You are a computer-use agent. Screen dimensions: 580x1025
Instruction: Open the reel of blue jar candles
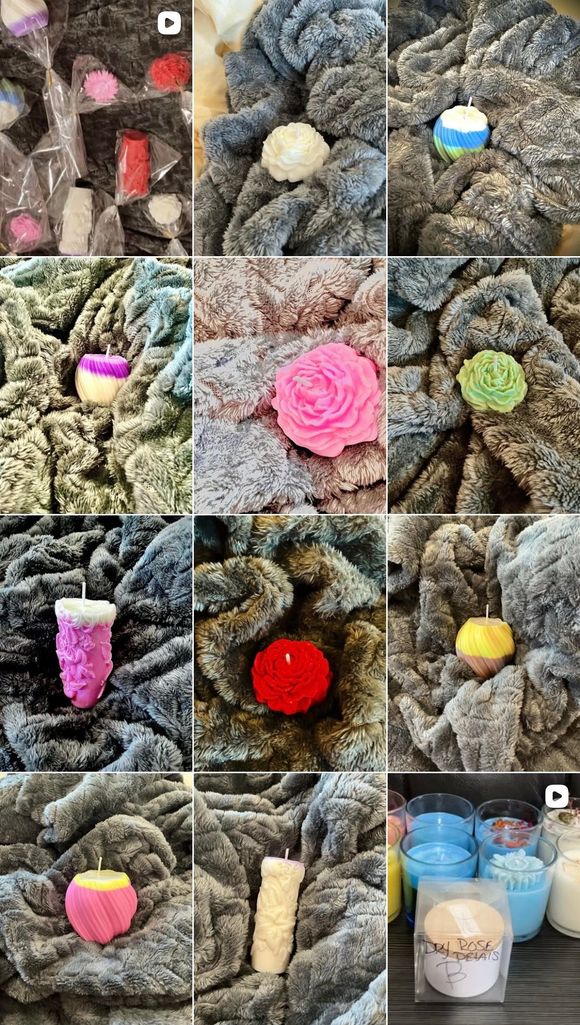point(484,899)
